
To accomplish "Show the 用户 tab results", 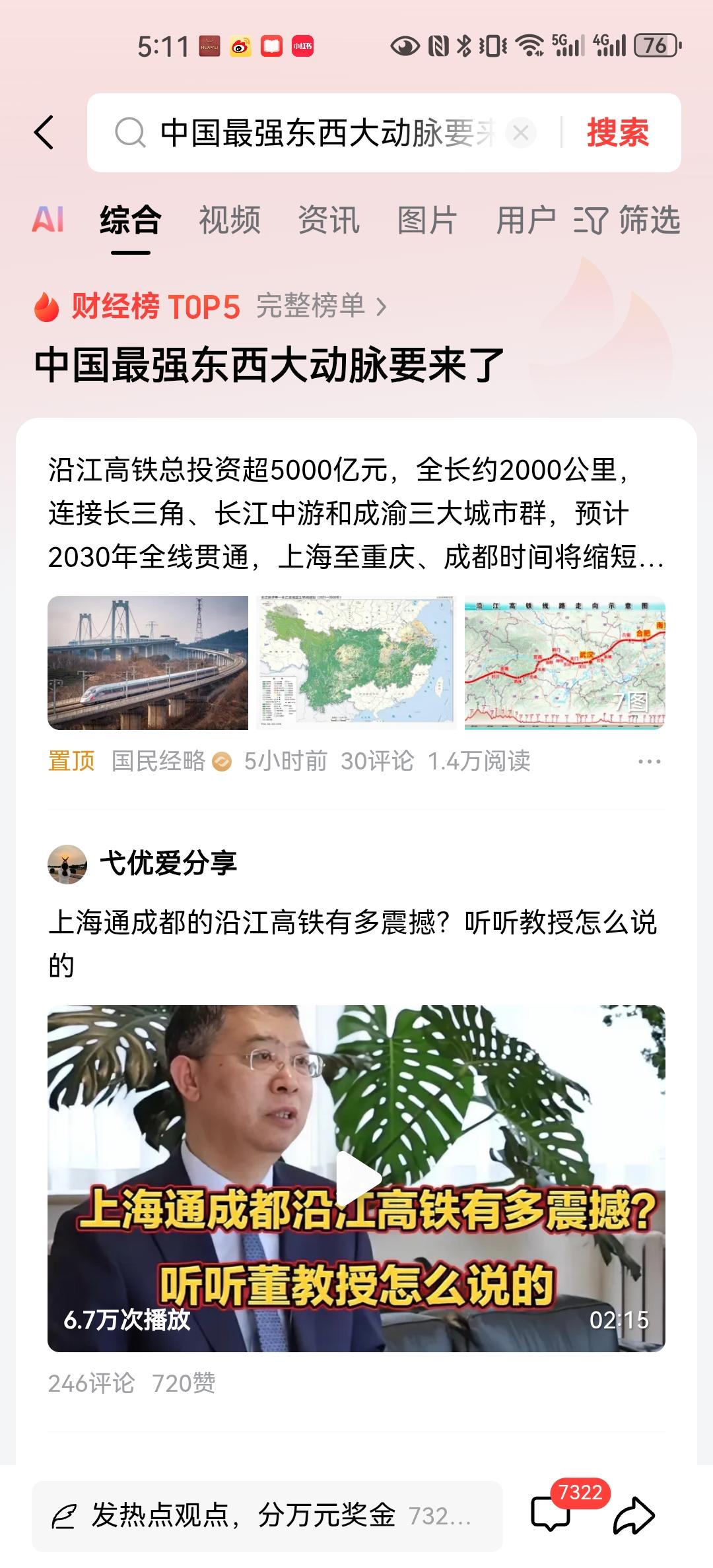I will [x=526, y=220].
